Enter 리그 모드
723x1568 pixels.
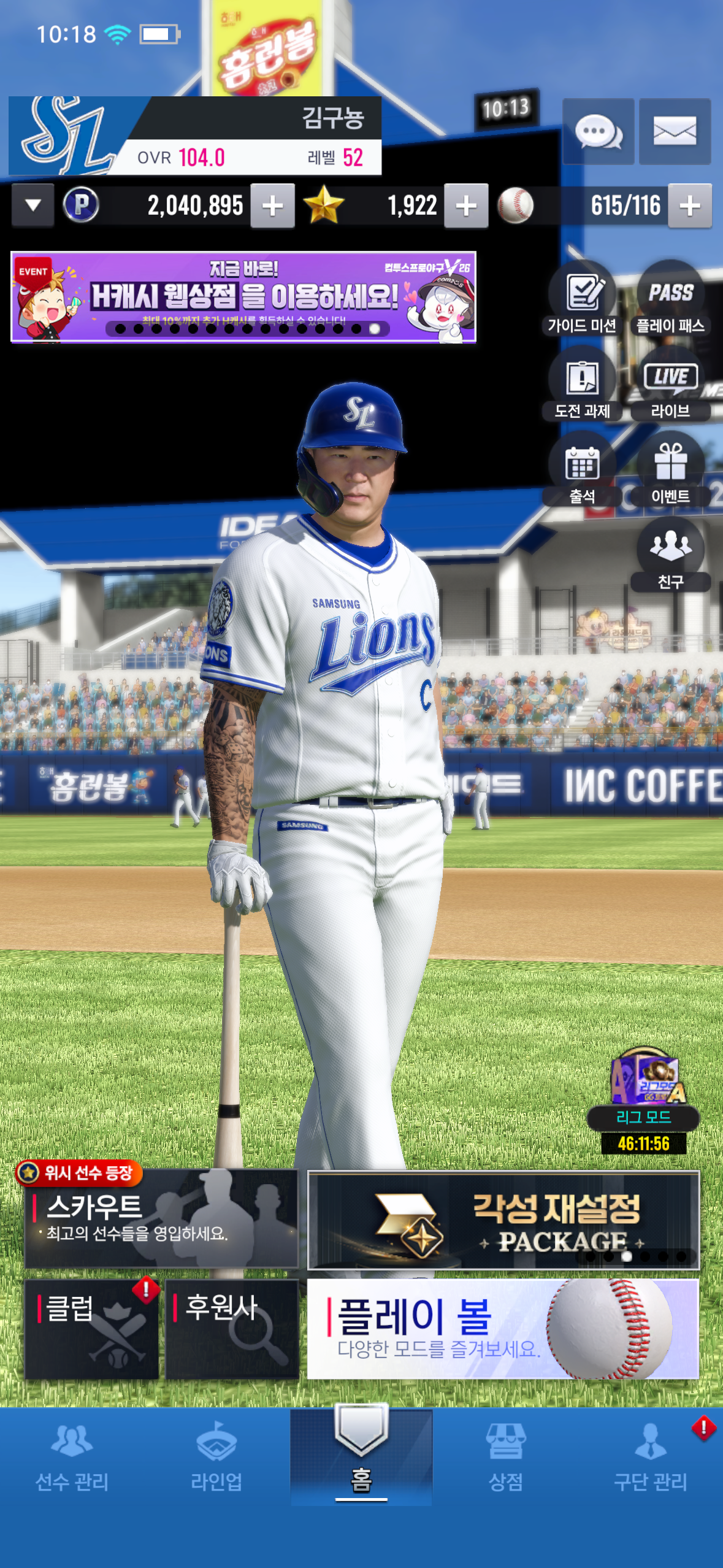point(644,1098)
